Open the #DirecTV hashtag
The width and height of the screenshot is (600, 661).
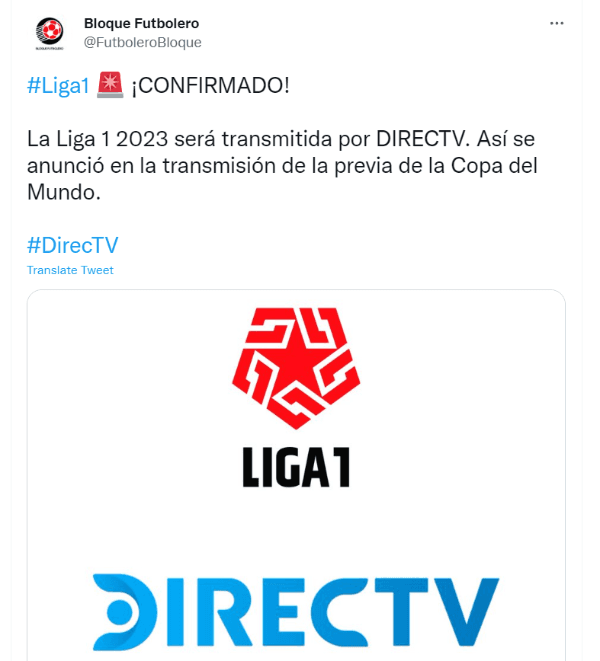(72, 245)
